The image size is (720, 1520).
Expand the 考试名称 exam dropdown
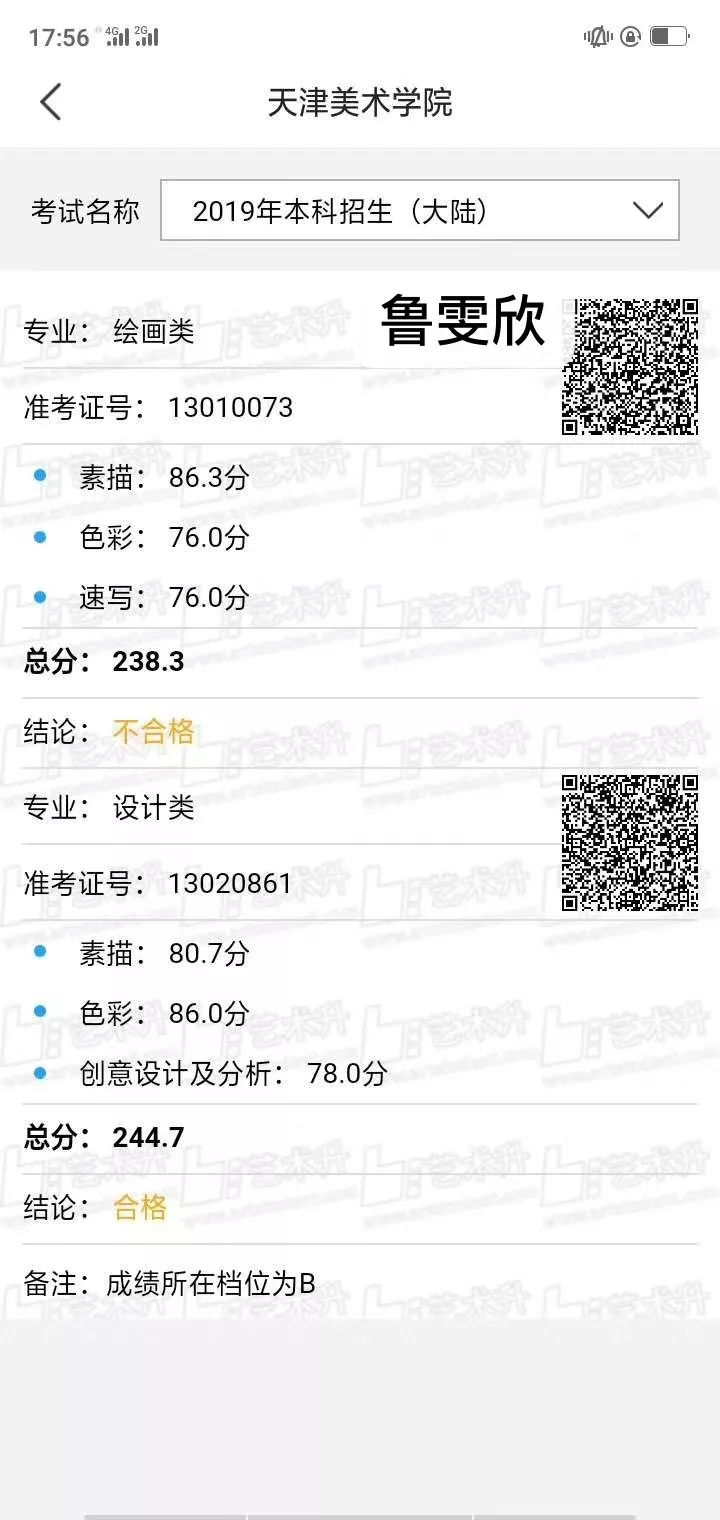(420, 210)
